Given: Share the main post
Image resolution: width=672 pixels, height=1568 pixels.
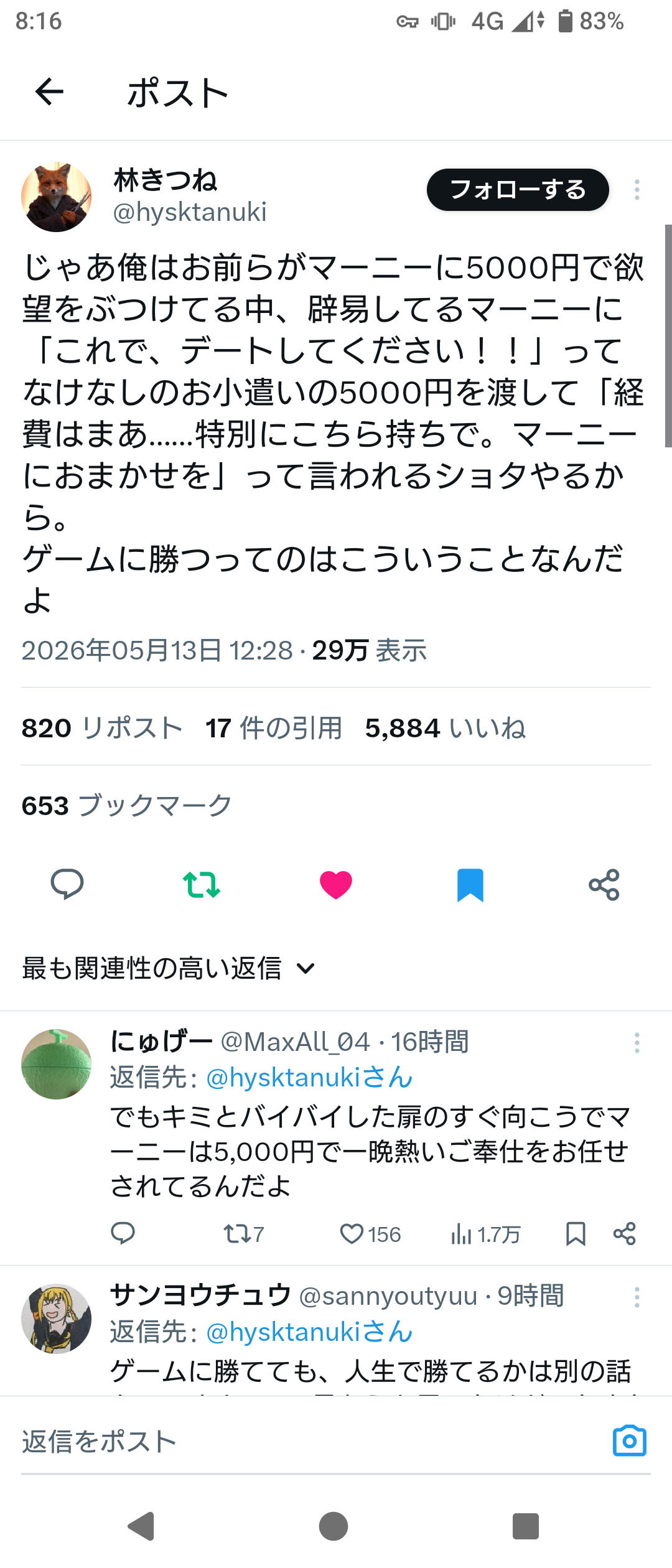Looking at the screenshot, I should pyautogui.click(x=604, y=884).
